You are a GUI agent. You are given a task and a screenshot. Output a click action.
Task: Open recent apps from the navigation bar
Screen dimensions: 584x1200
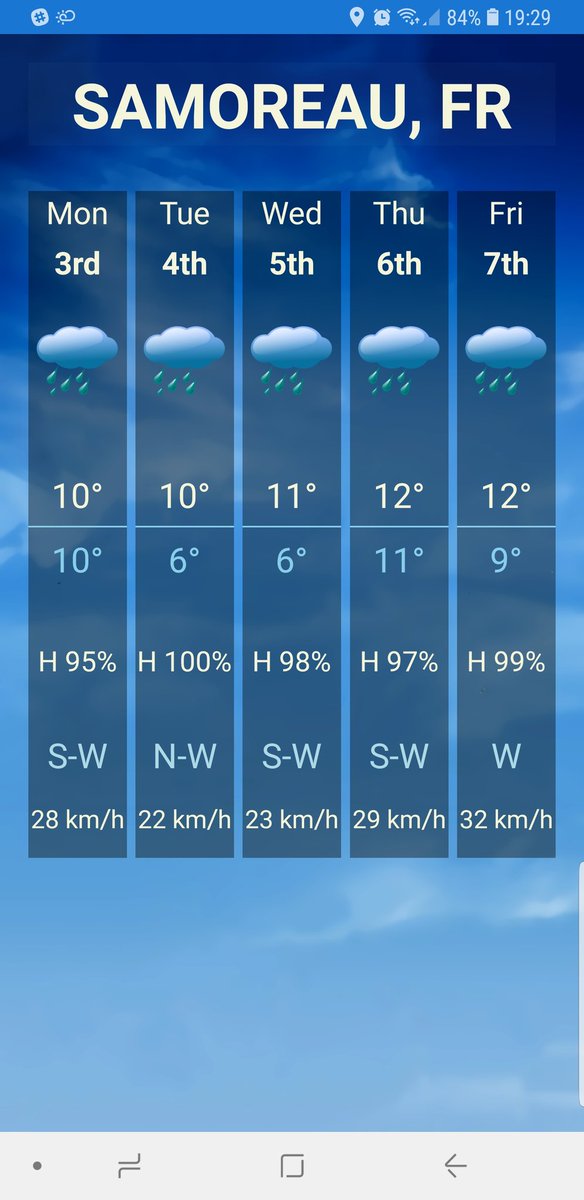click(x=129, y=1165)
